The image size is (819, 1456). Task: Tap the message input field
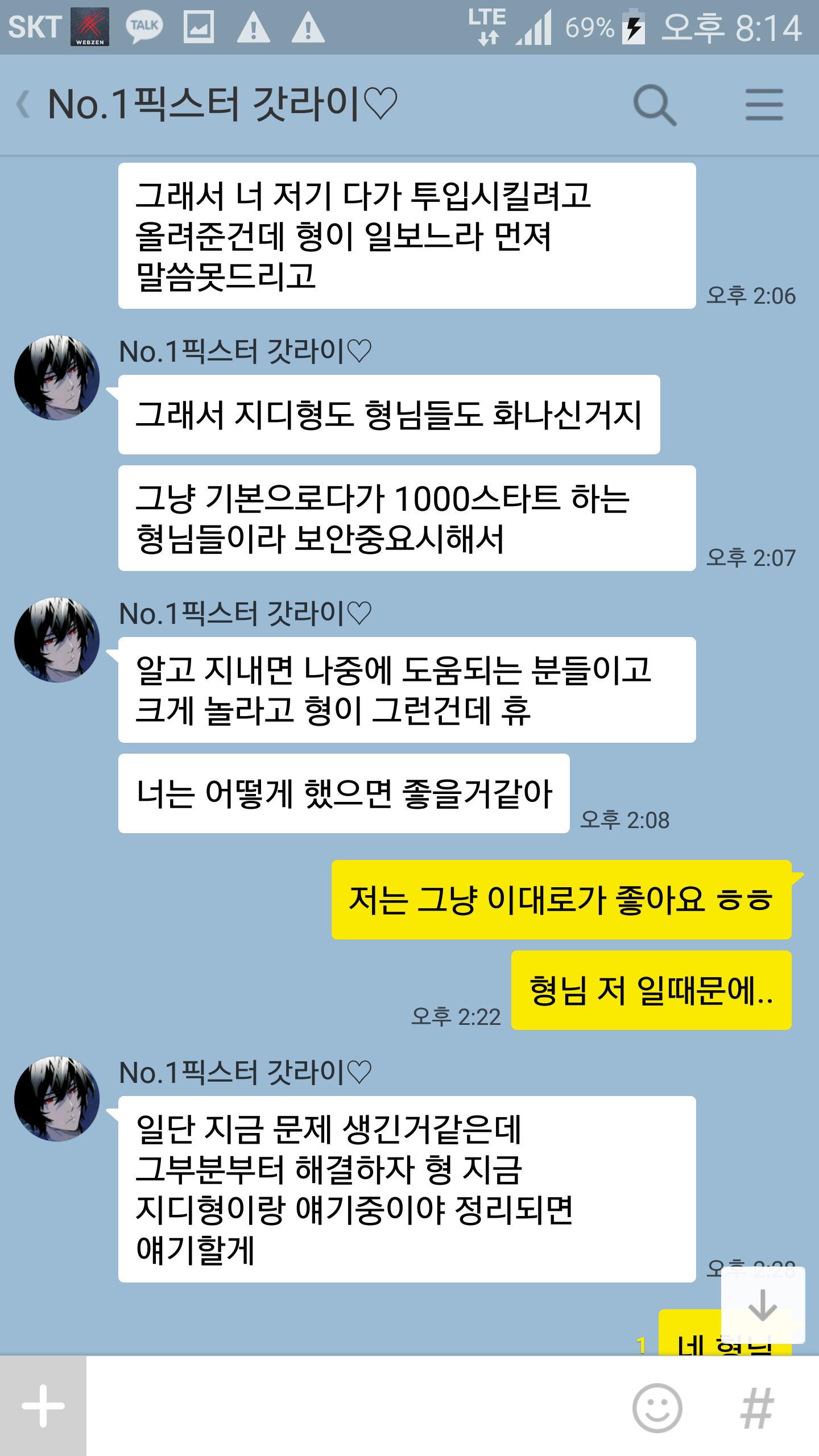coord(353,1406)
